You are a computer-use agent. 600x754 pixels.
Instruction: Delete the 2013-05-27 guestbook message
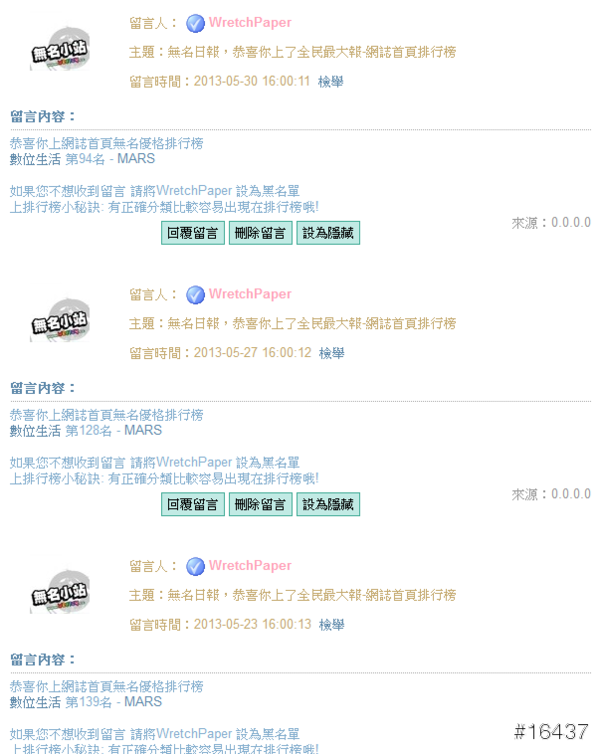(260, 505)
